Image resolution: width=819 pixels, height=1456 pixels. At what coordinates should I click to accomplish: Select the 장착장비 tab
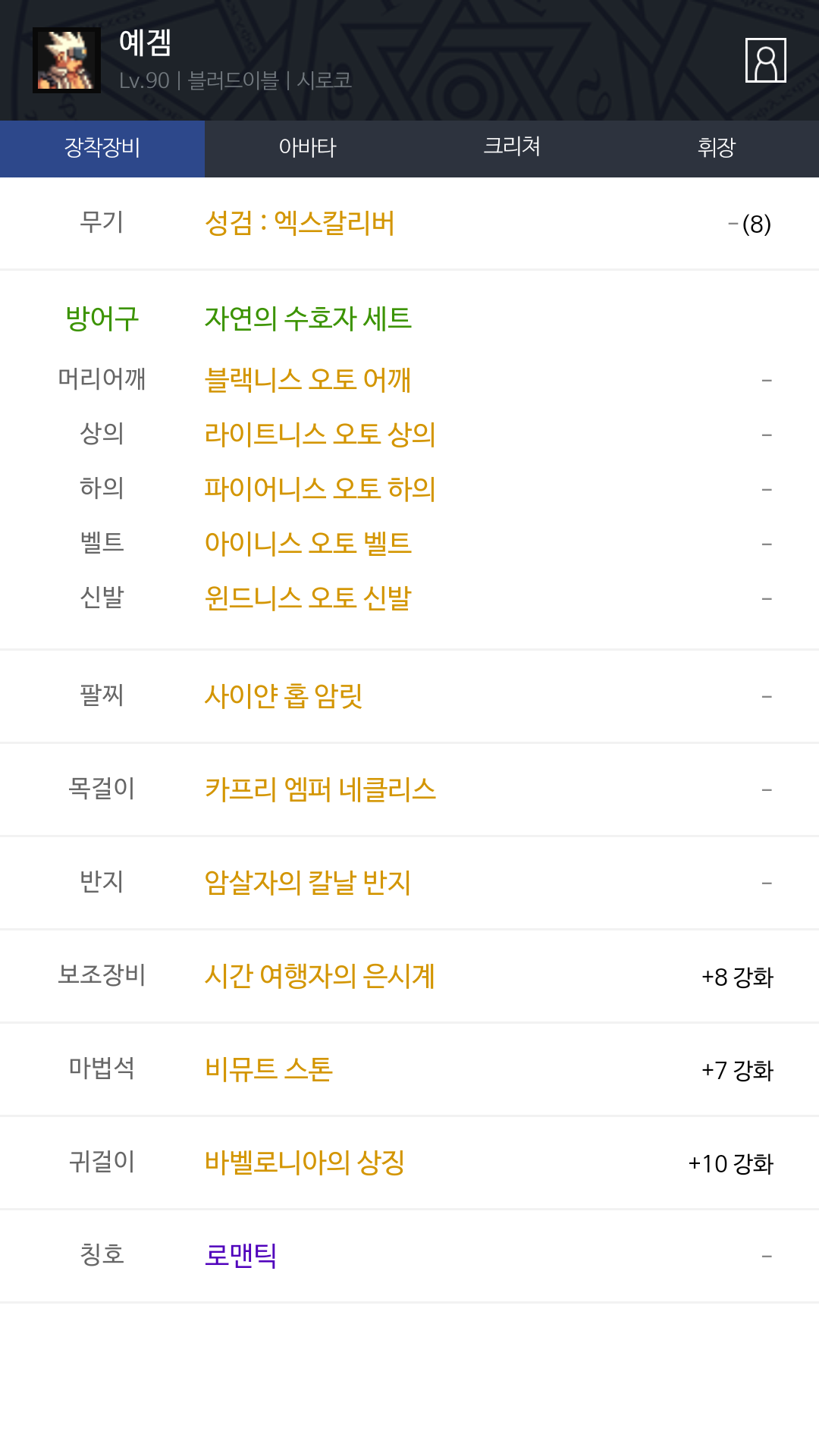click(102, 149)
